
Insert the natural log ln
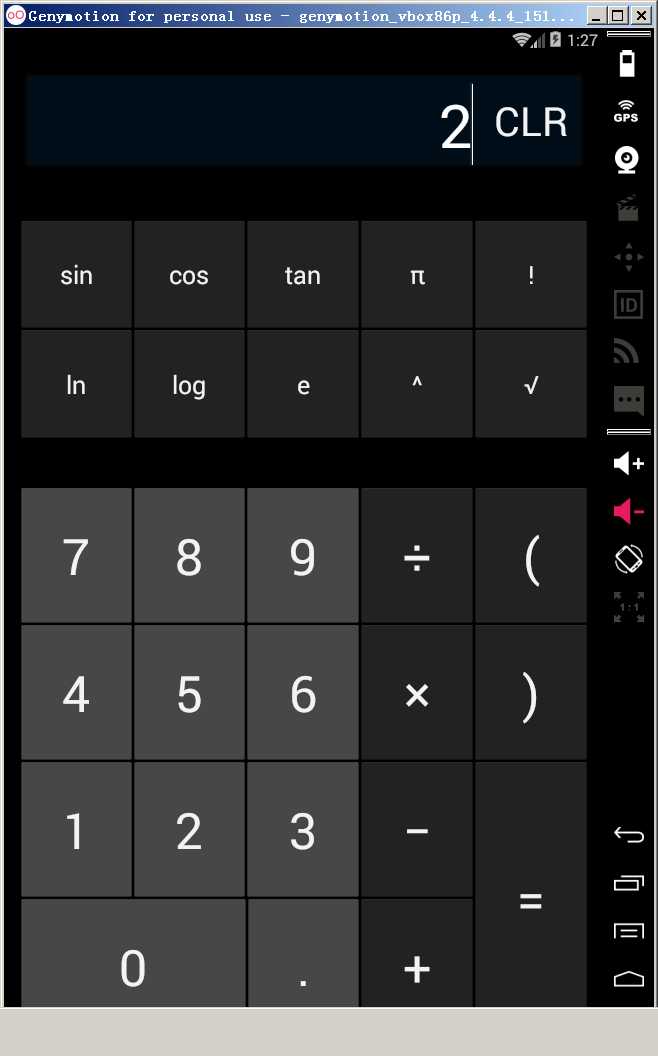click(x=76, y=385)
